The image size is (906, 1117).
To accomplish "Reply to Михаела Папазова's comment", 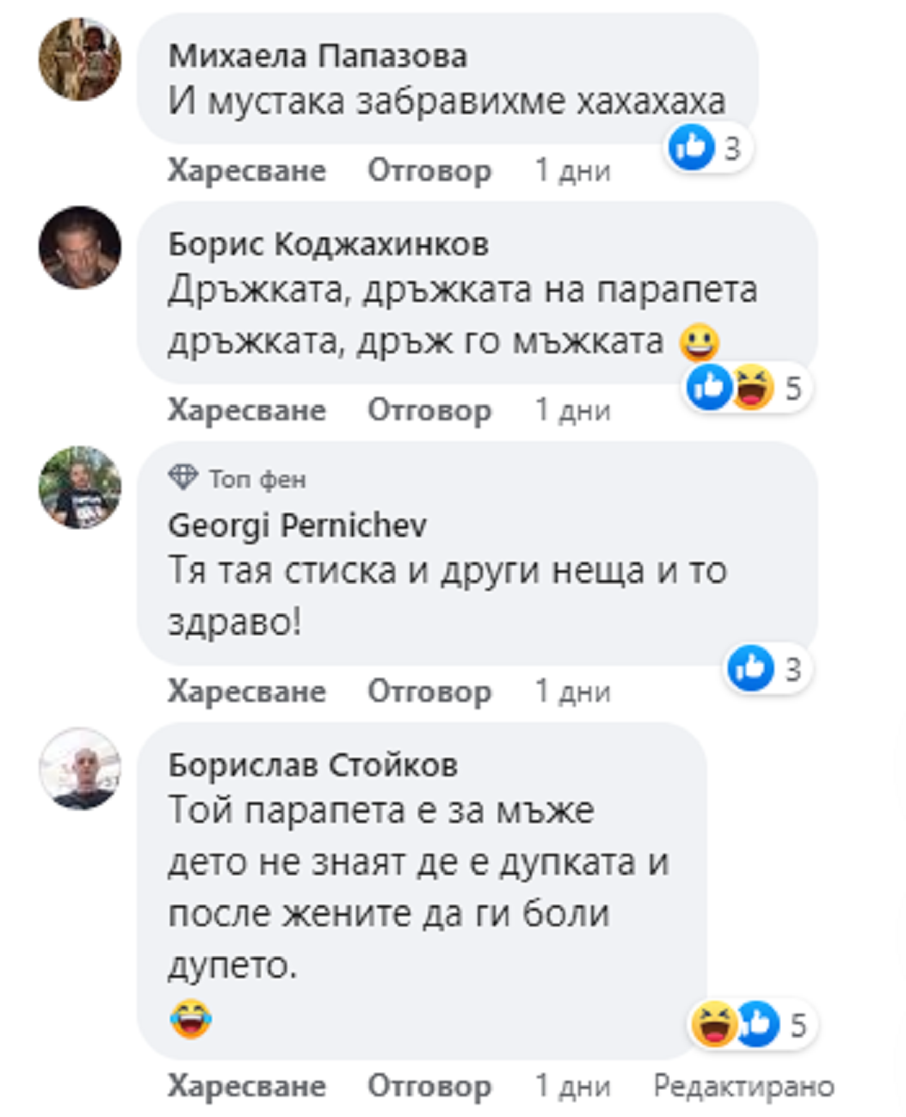I will point(429,171).
